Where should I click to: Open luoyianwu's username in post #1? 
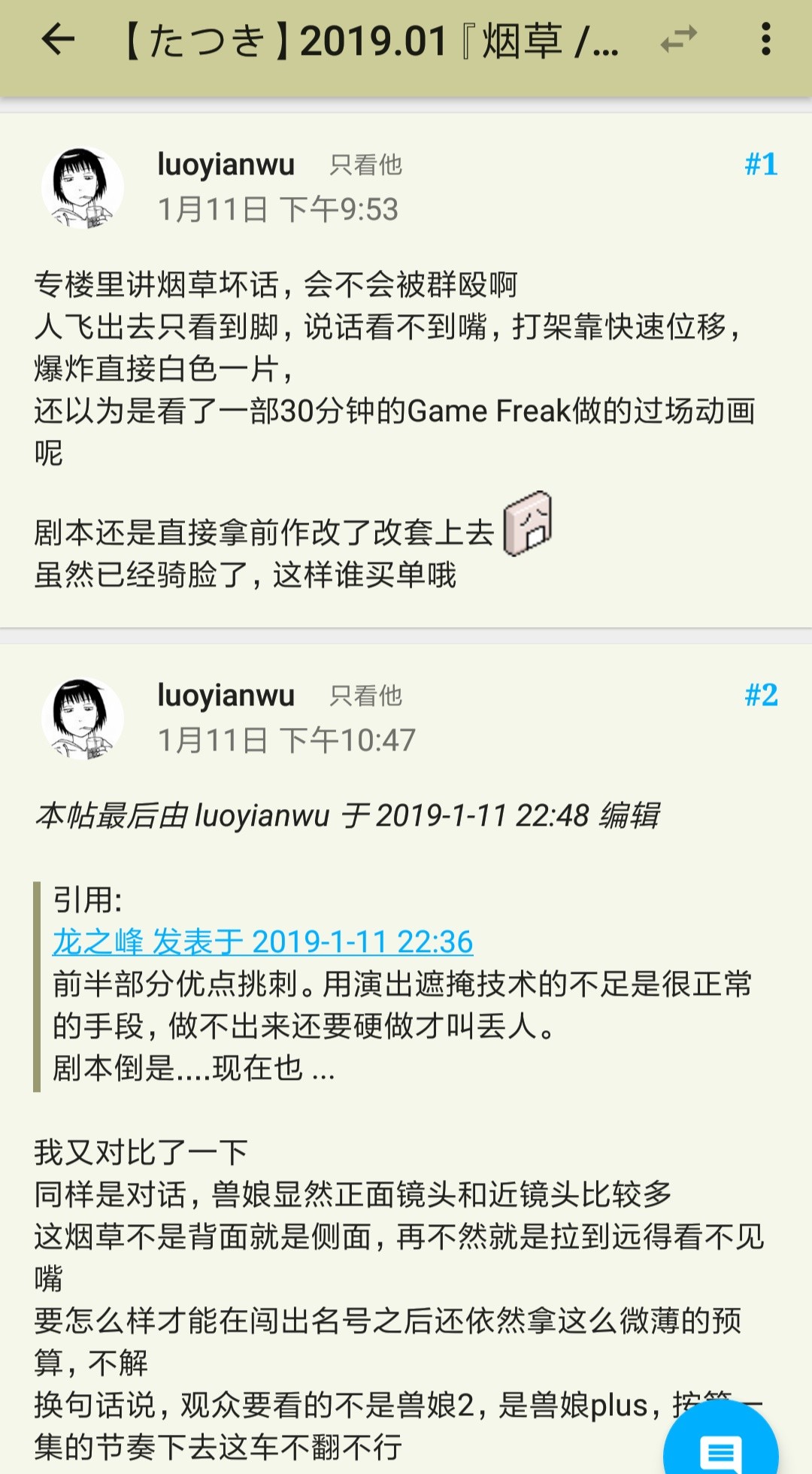(x=226, y=165)
